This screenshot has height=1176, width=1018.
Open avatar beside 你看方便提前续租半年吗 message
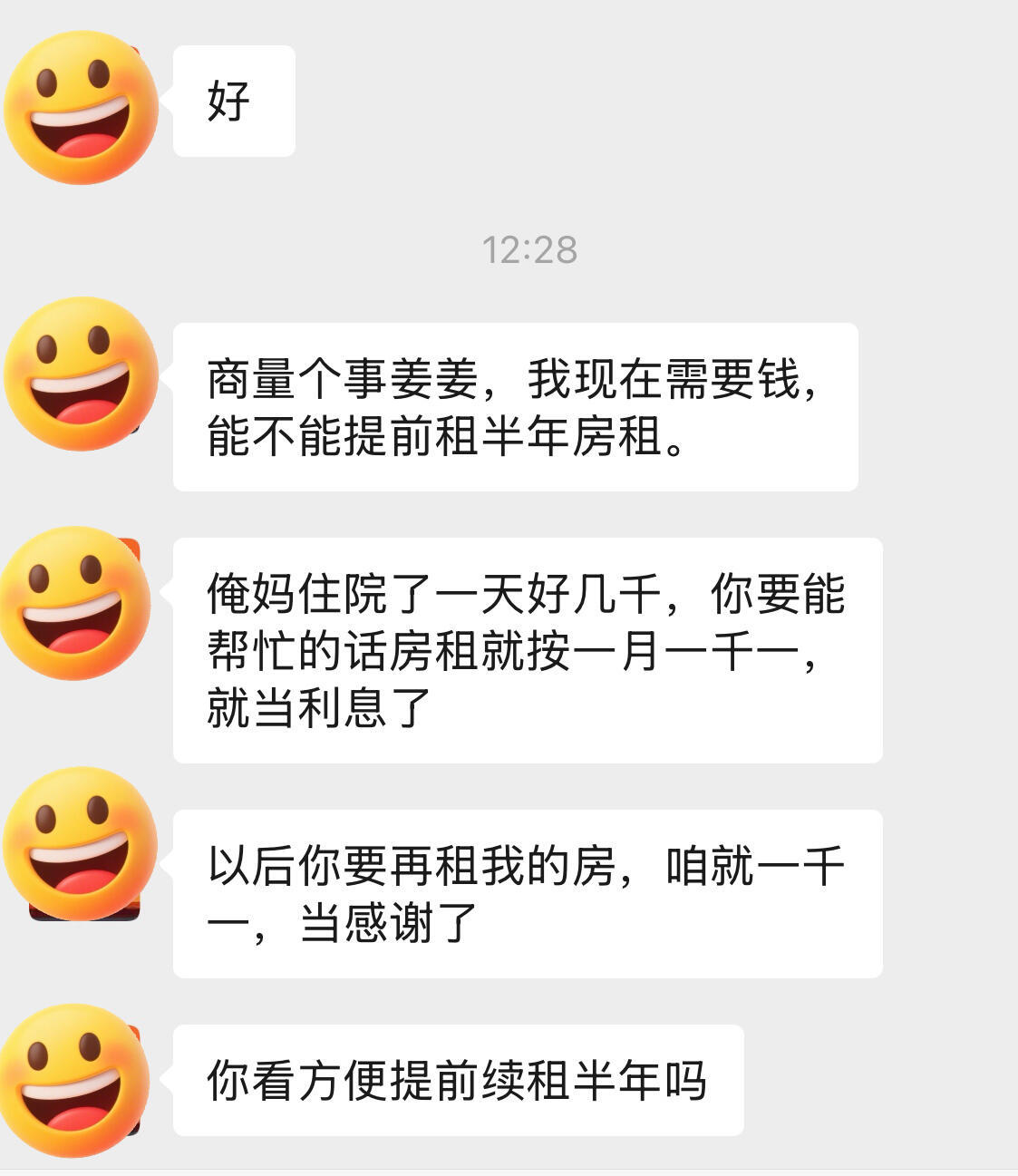coord(74,1080)
